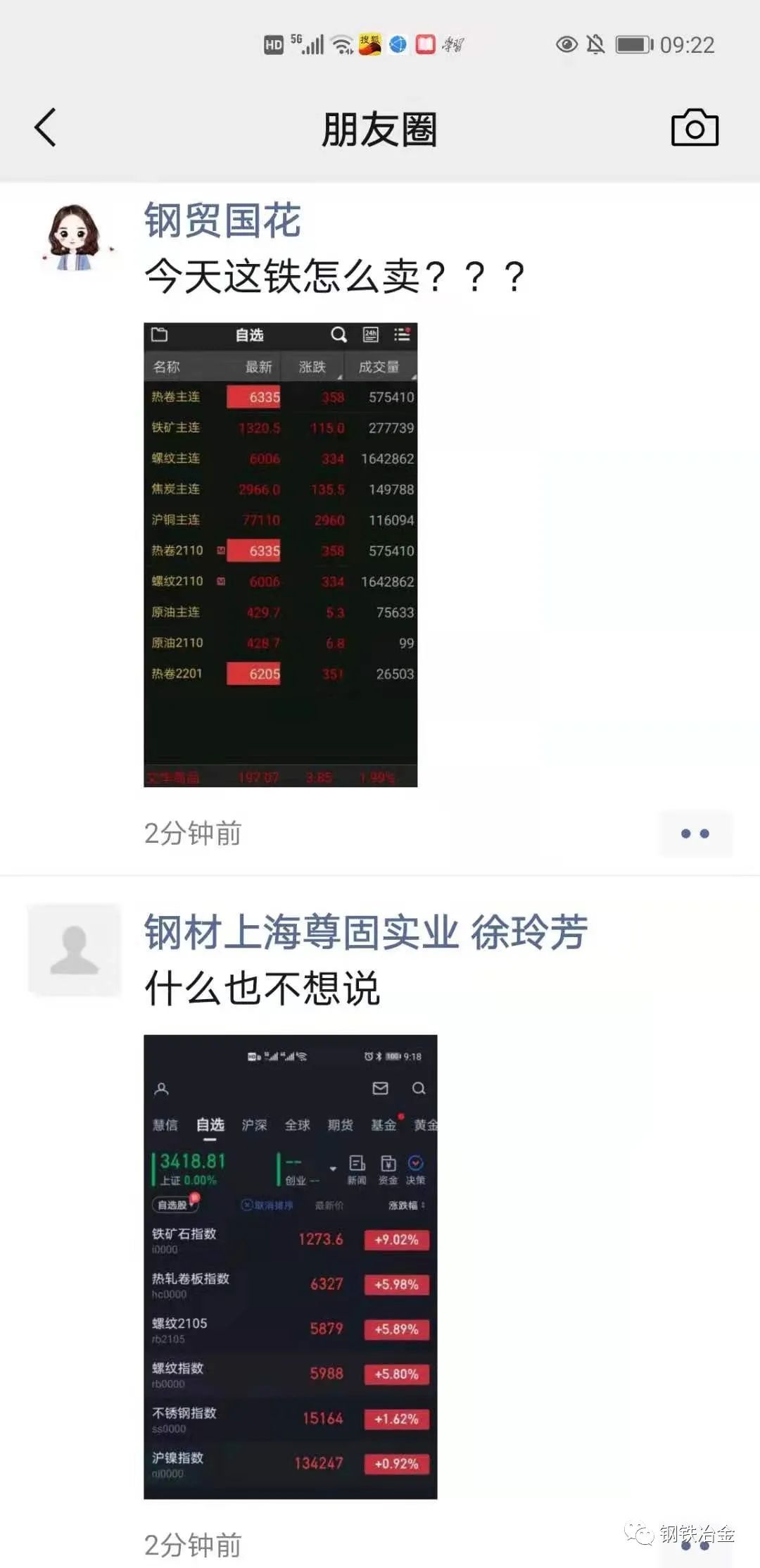Open avatar of 钢材上海尊固实业 徐玲芳
760x1568 pixels.
(x=75, y=949)
